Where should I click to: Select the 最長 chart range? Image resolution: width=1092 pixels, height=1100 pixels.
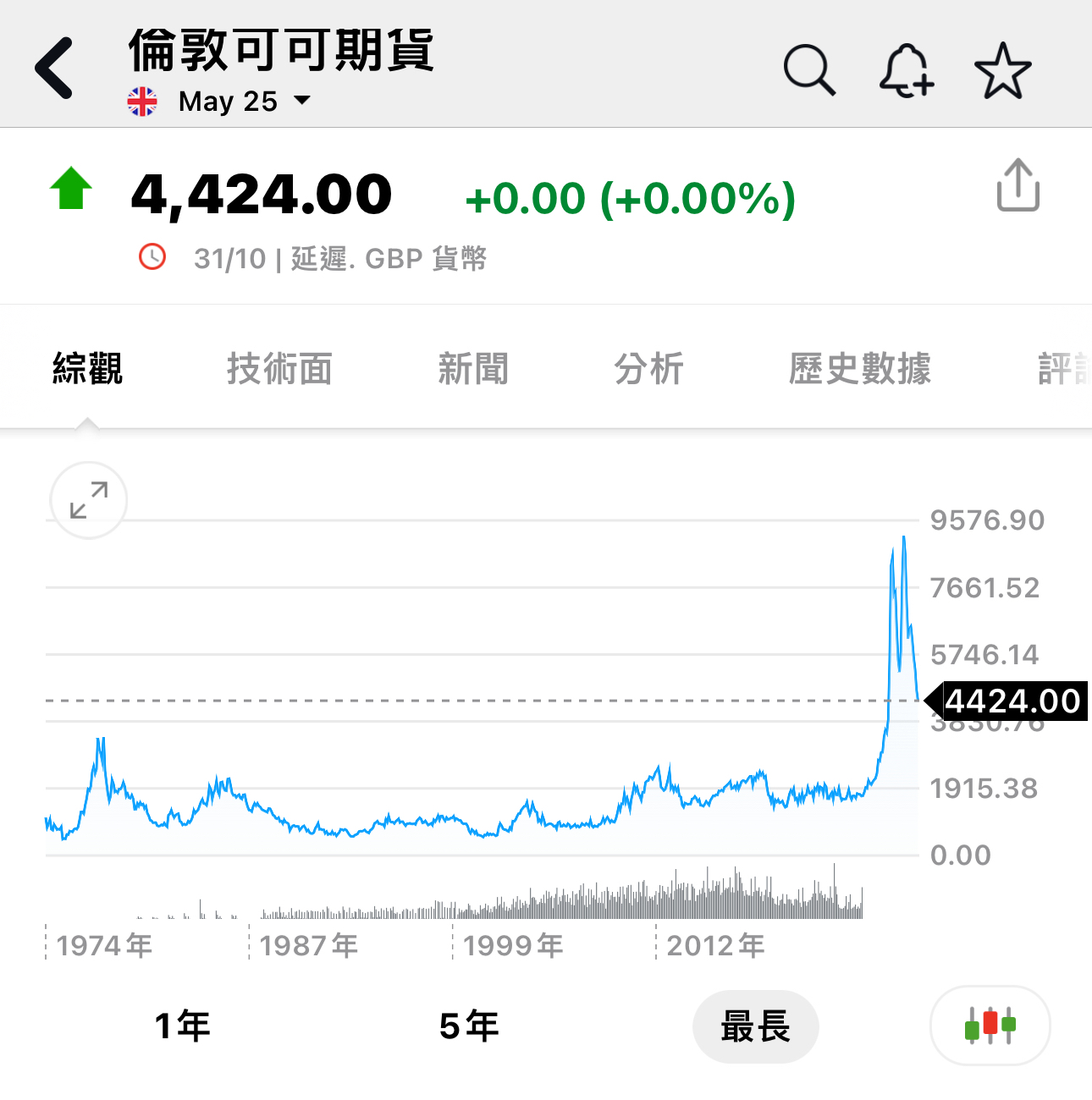coord(755,1026)
